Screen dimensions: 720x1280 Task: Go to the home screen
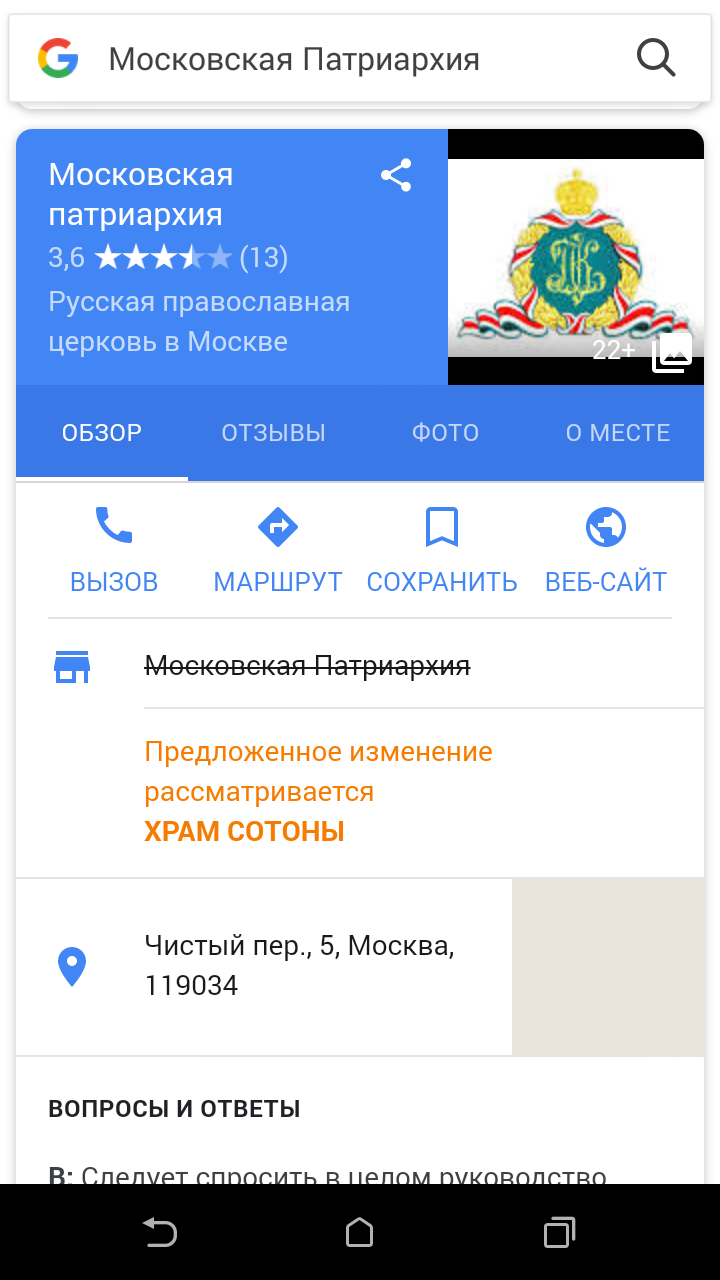pos(360,1232)
